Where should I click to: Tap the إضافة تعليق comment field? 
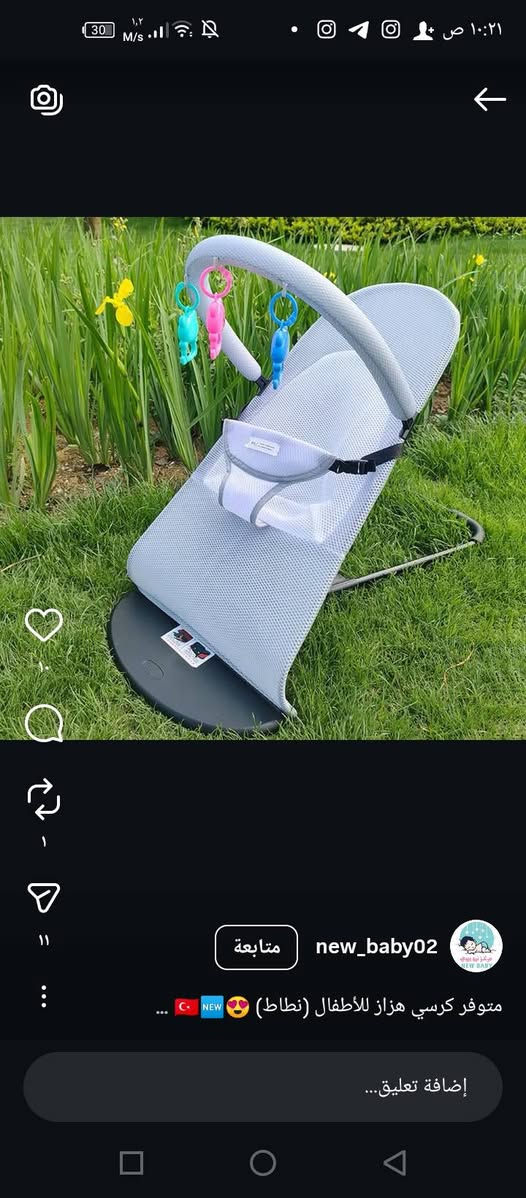[263, 1086]
